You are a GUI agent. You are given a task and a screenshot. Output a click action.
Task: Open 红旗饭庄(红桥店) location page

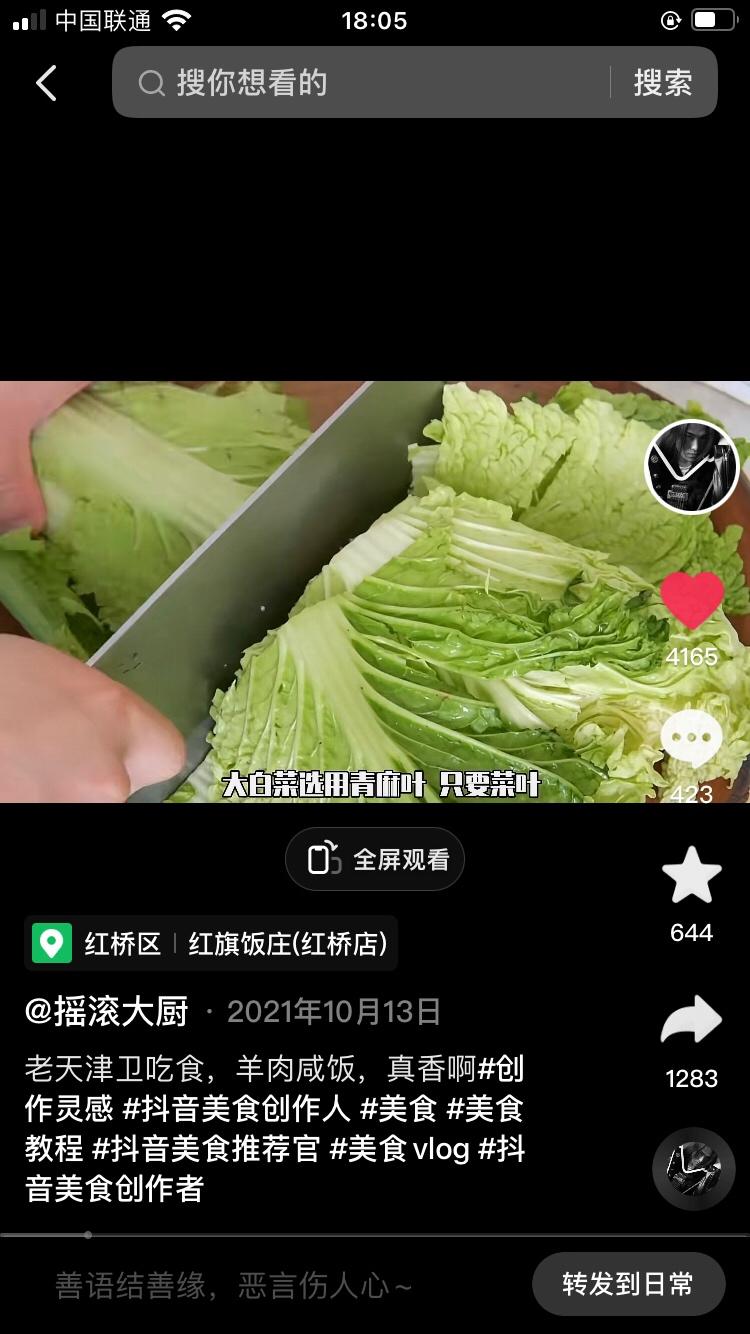[x=290, y=943]
